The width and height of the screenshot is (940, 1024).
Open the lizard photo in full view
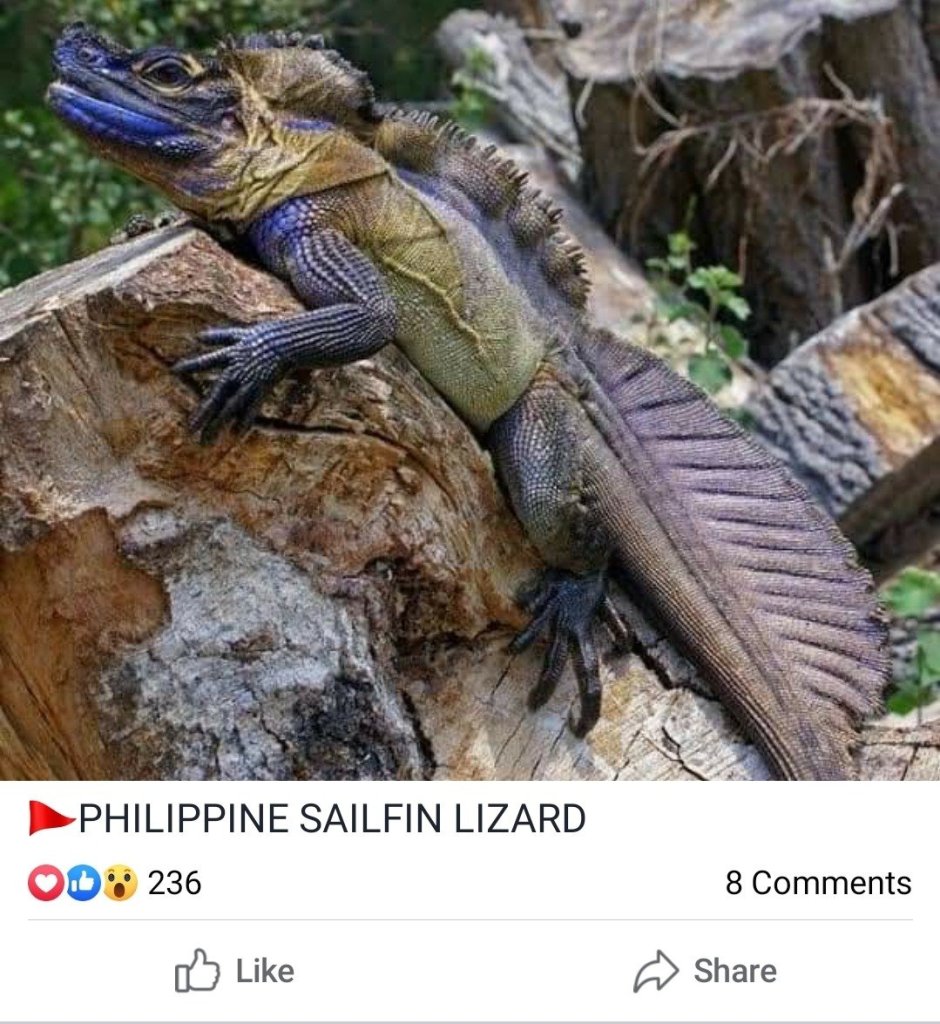coord(470,390)
